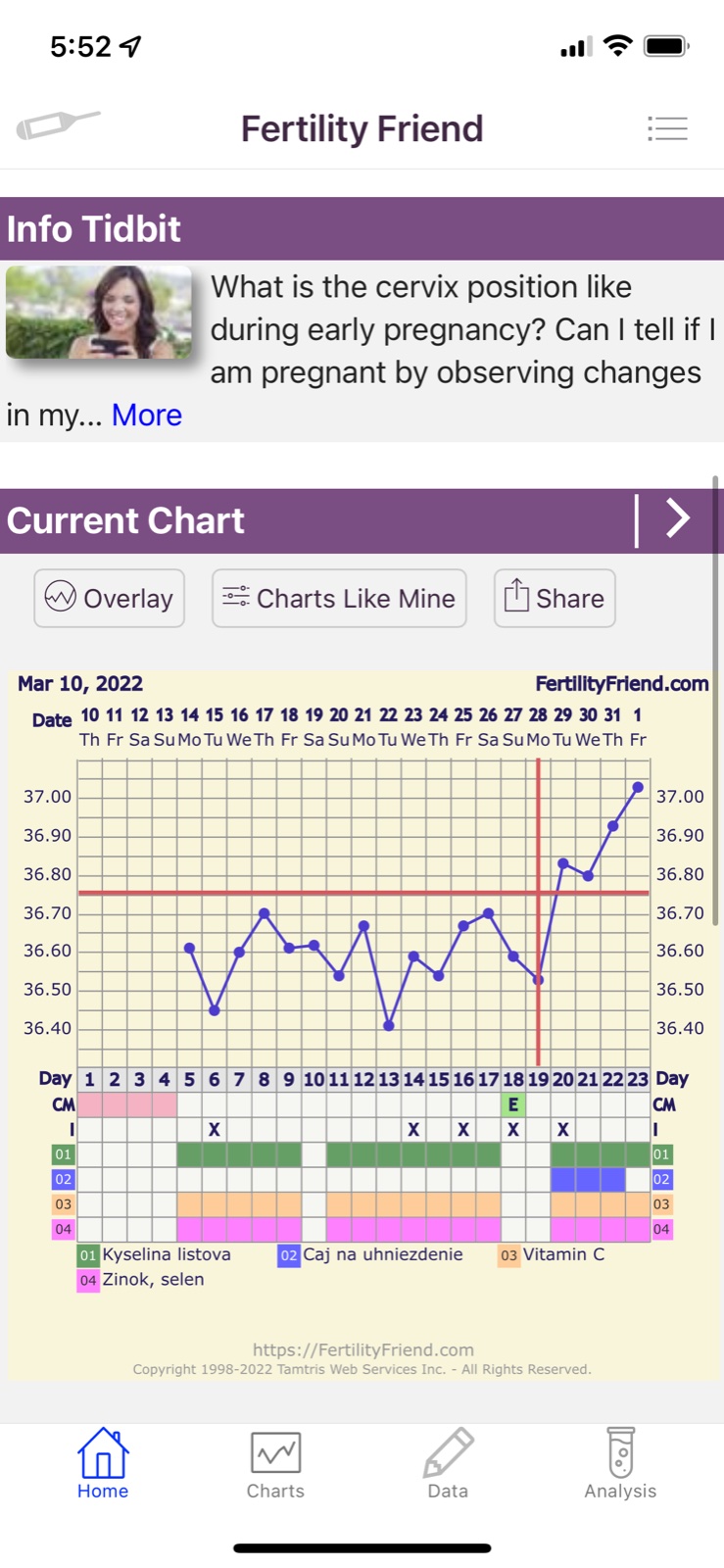This screenshot has width=724, height=1568.
Task: Tap the thermometer icon in the header
Action: point(58,126)
